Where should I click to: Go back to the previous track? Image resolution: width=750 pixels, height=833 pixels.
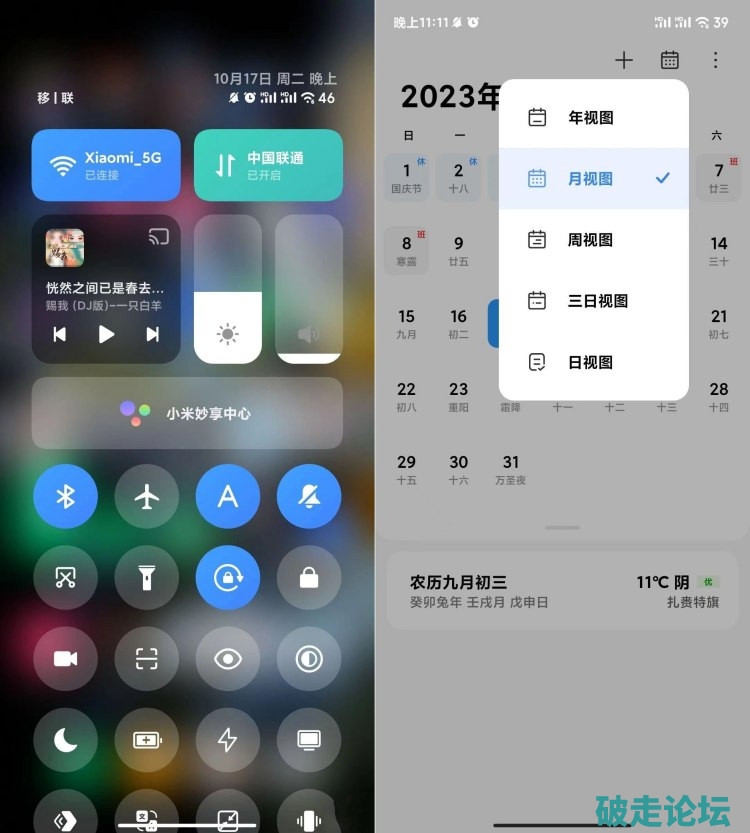coord(60,334)
